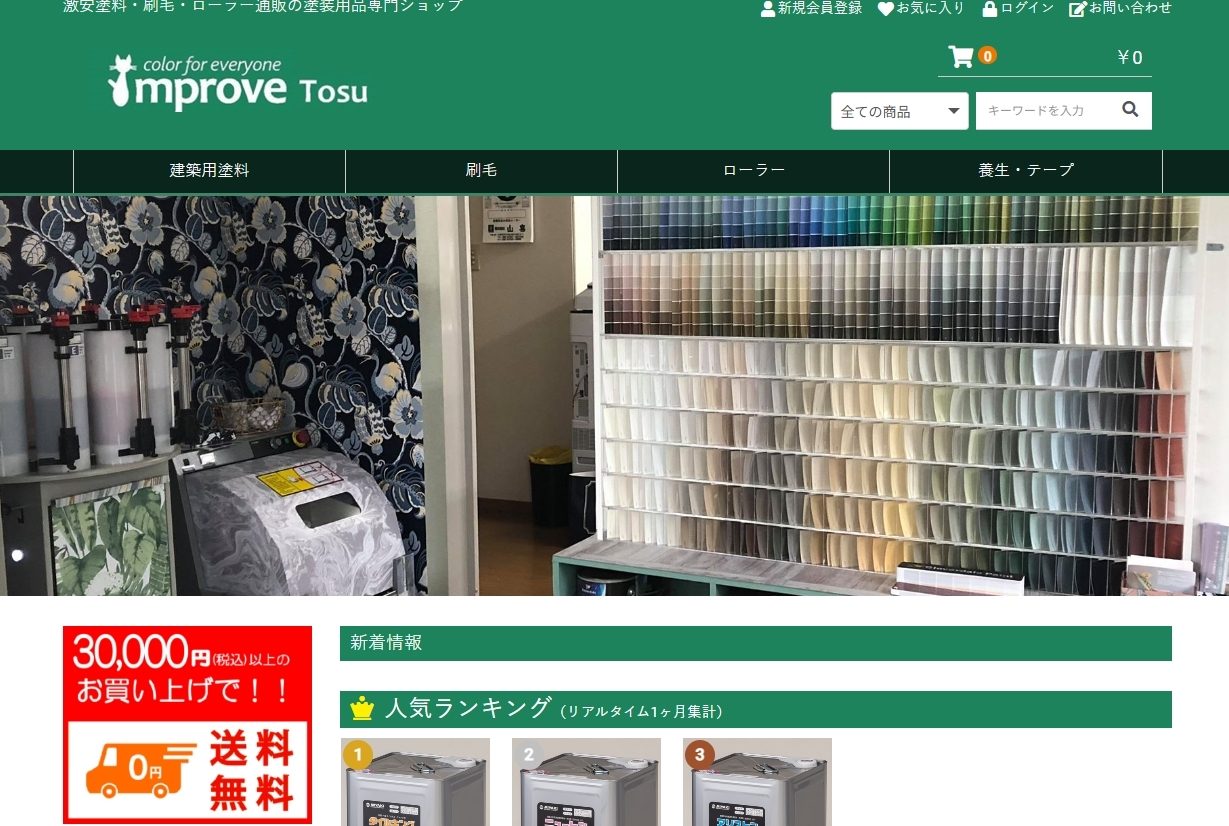Open お気に入り favorites link
The image size is (1229, 826).
921,8
